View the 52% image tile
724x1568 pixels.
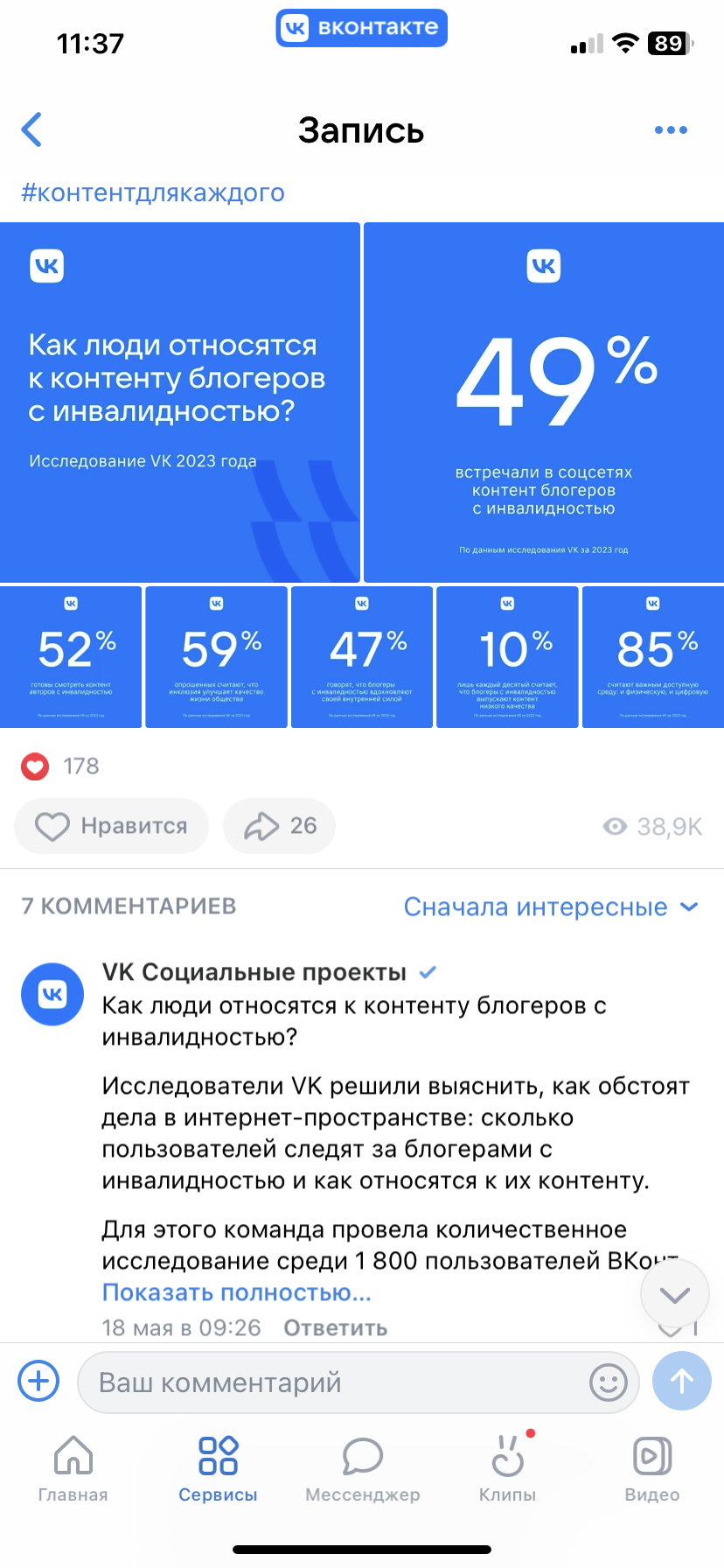click(x=71, y=657)
